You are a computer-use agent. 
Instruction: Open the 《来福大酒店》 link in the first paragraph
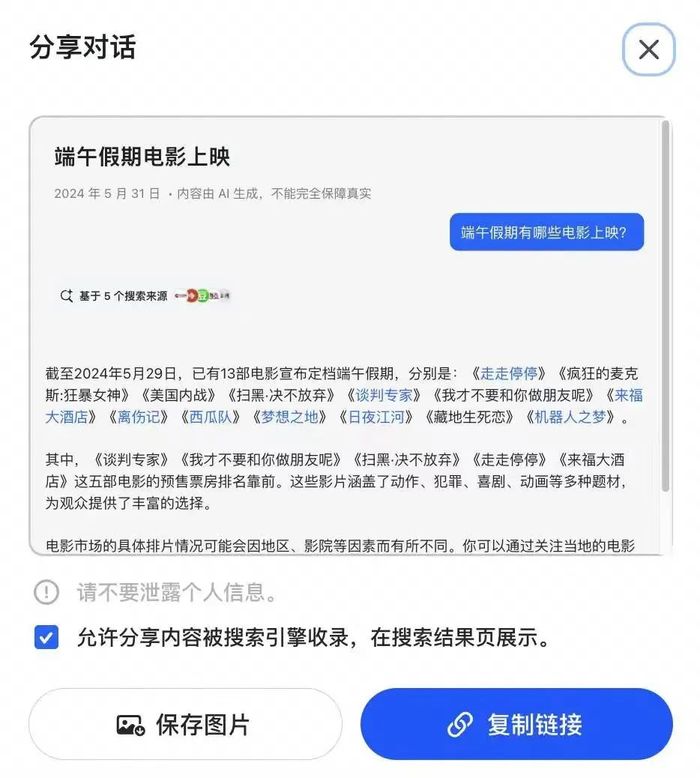point(627,394)
